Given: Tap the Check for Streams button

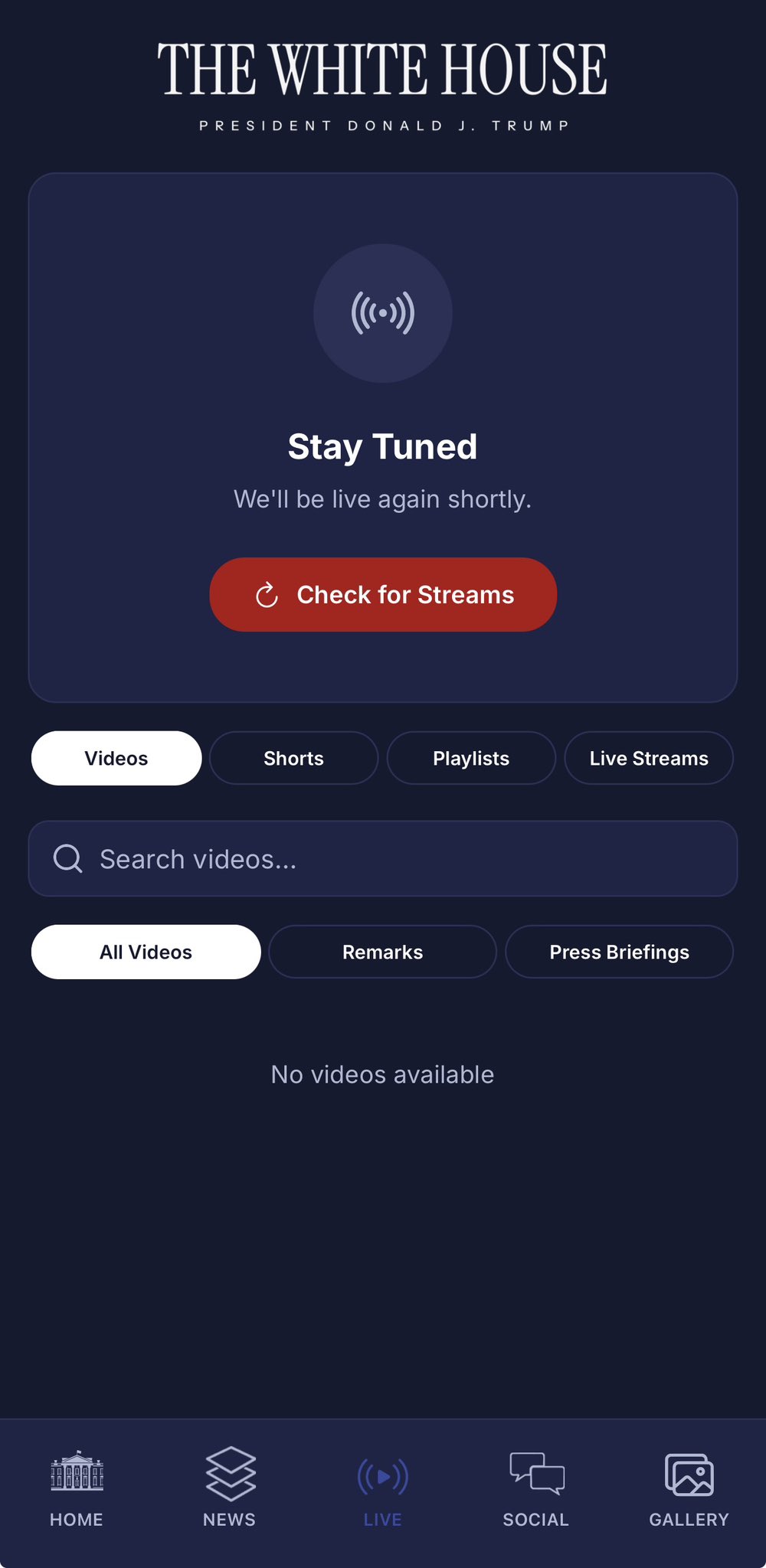Looking at the screenshot, I should pyautogui.click(x=383, y=595).
